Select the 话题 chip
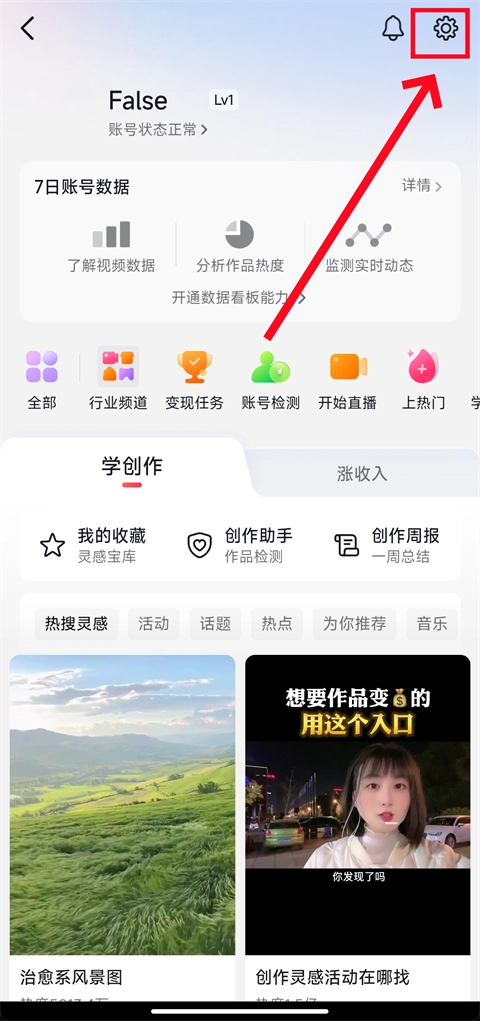 [215, 624]
